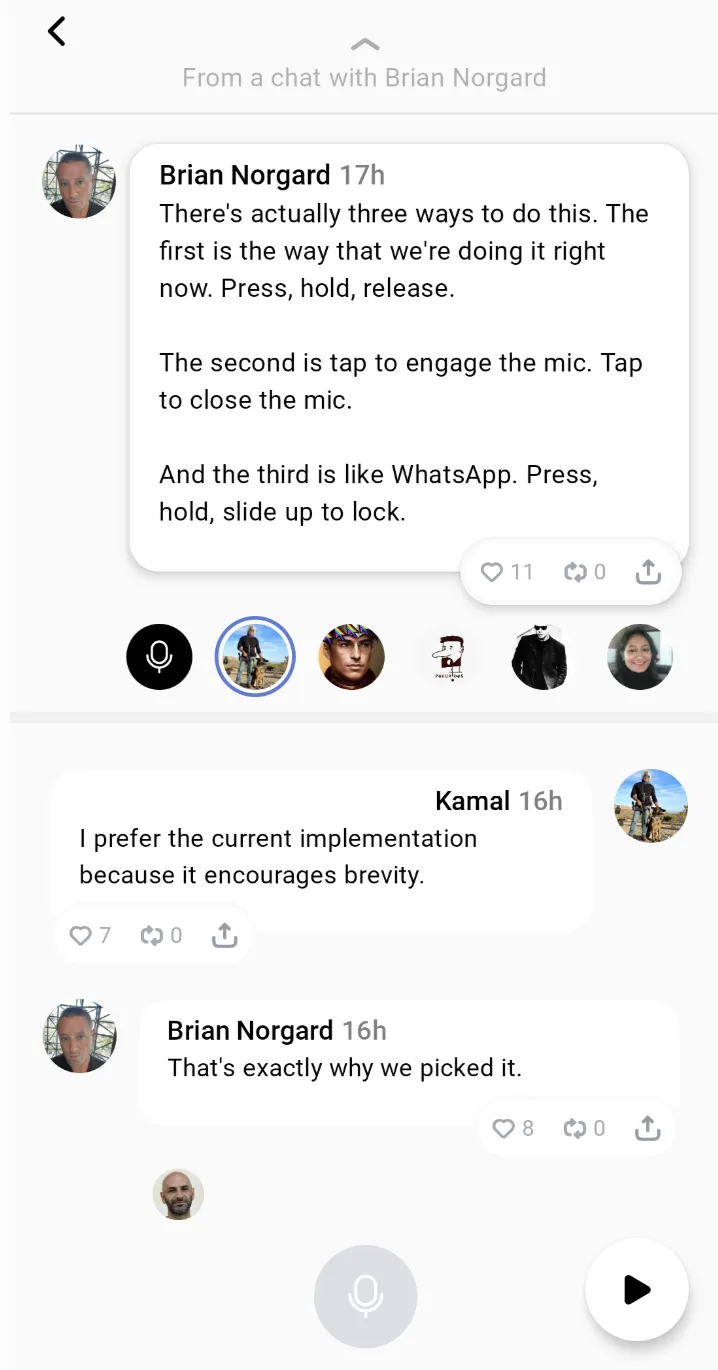
Task: Play the conversation with the play button
Action: (x=636, y=1290)
